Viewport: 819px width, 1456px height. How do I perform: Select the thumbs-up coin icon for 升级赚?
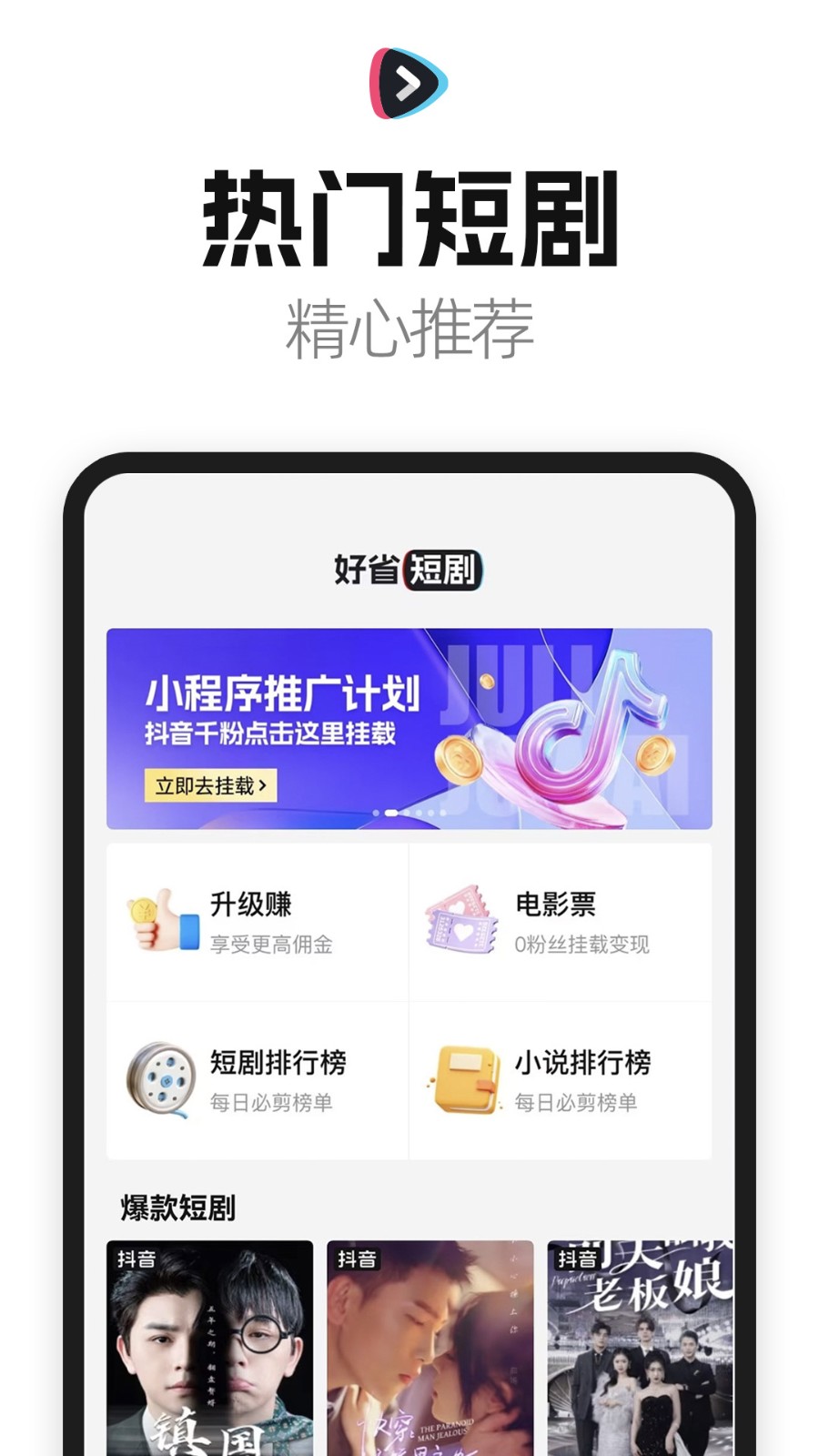point(160,921)
